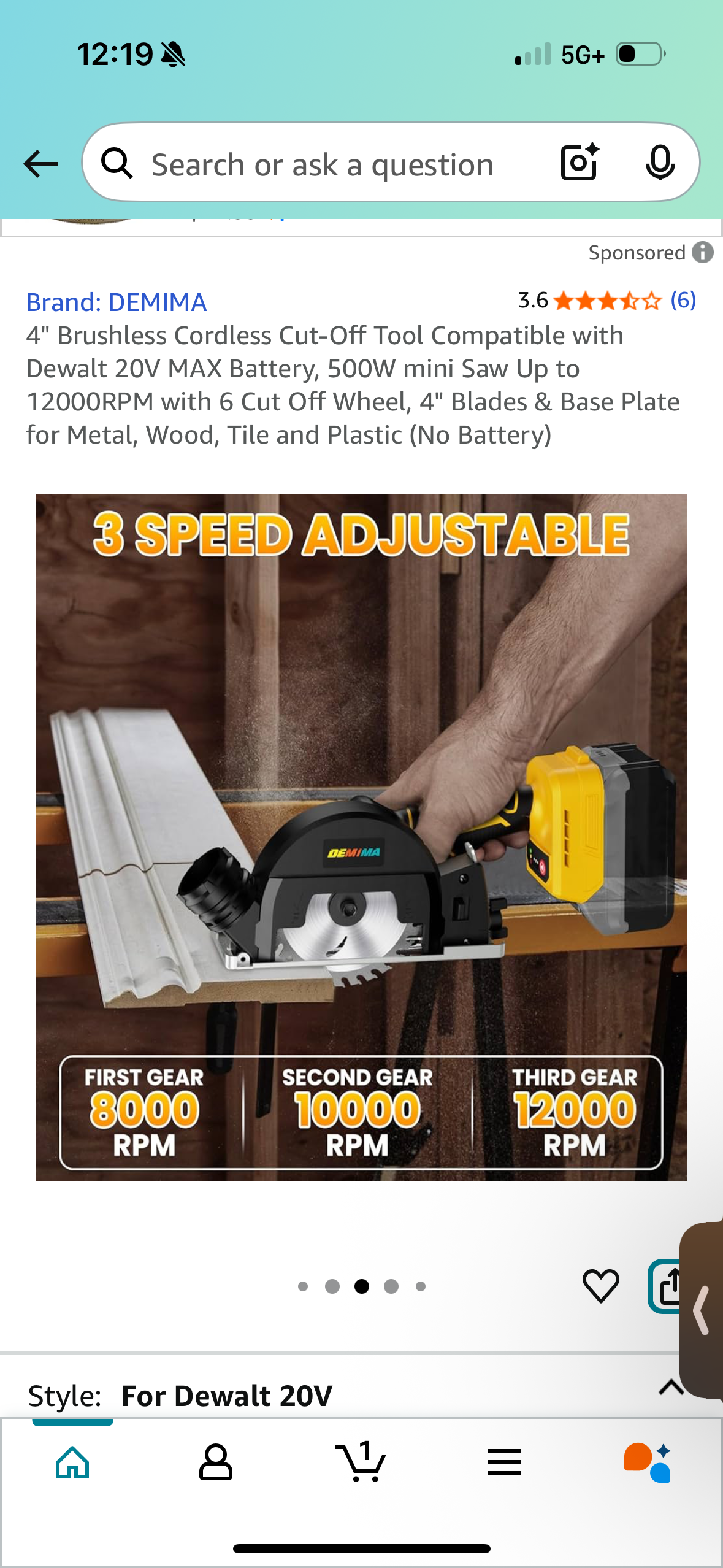The image size is (723, 1568).
Task: Open the shopping cart
Action: pos(361,1463)
